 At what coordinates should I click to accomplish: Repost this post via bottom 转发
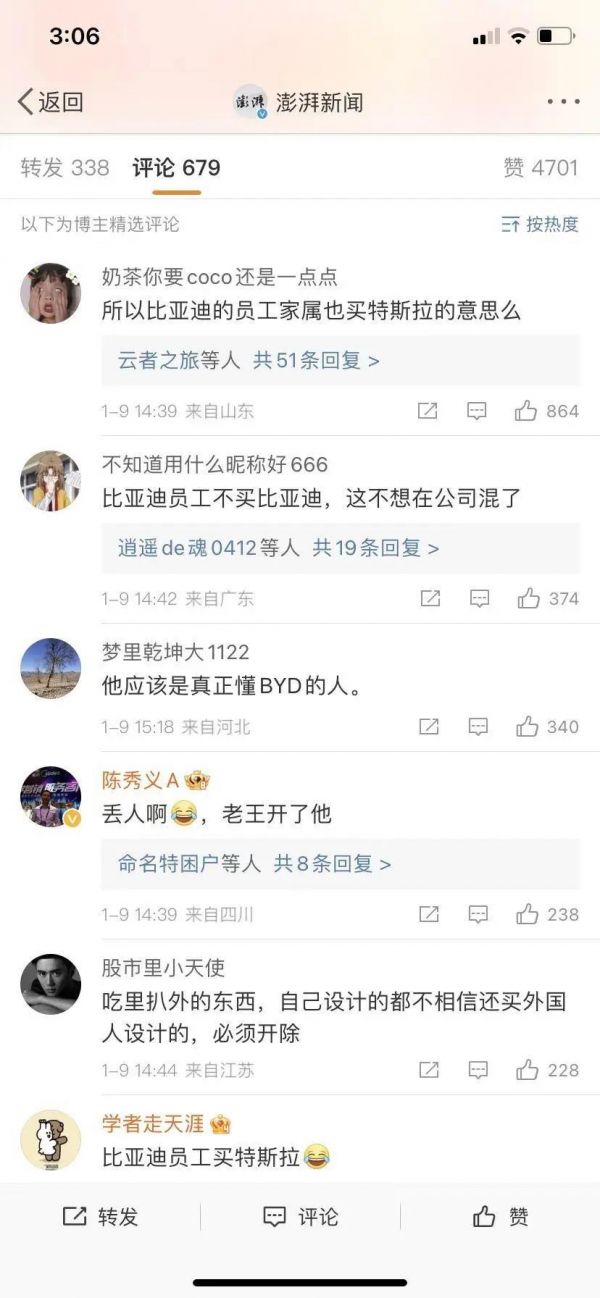tap(100, 1216)
